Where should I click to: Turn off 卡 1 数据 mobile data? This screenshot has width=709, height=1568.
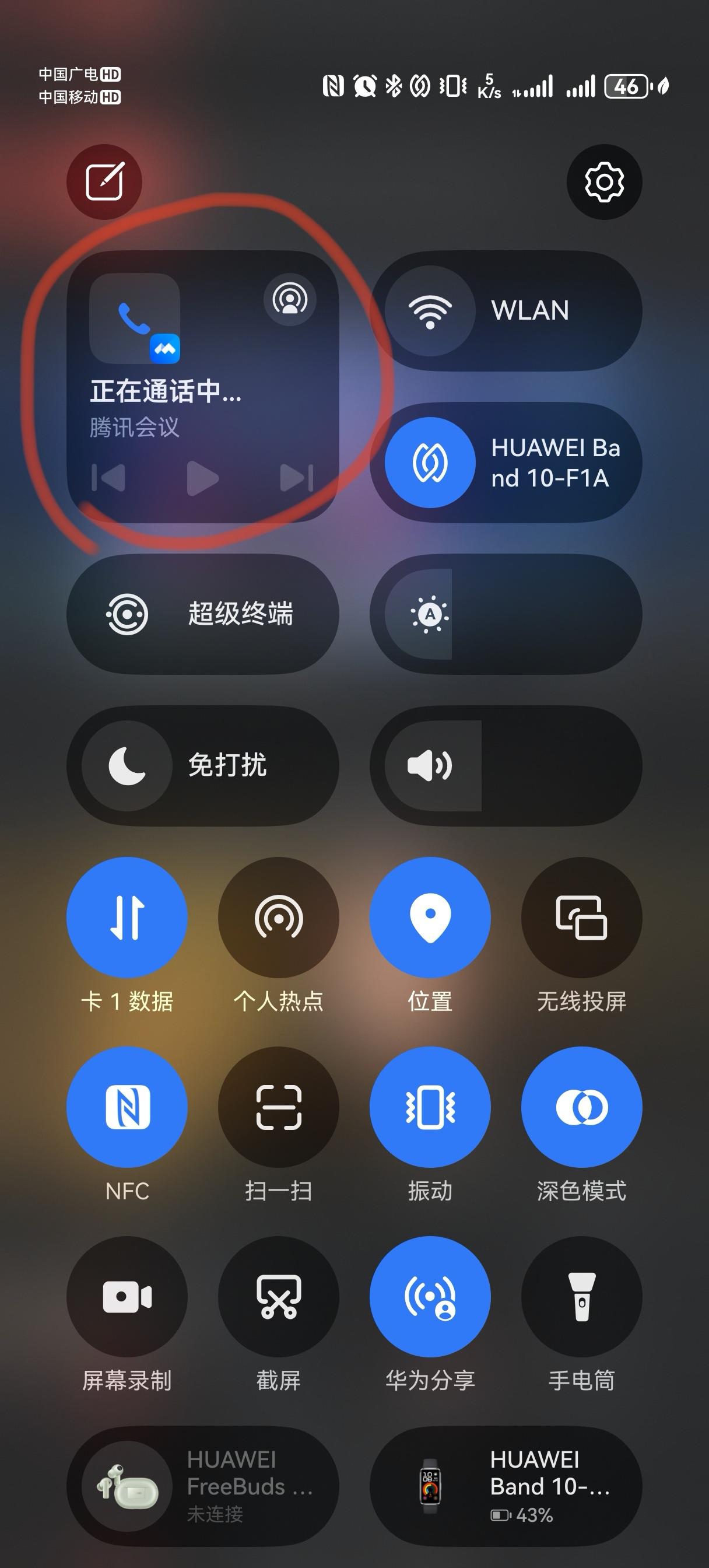coord(127,916)
